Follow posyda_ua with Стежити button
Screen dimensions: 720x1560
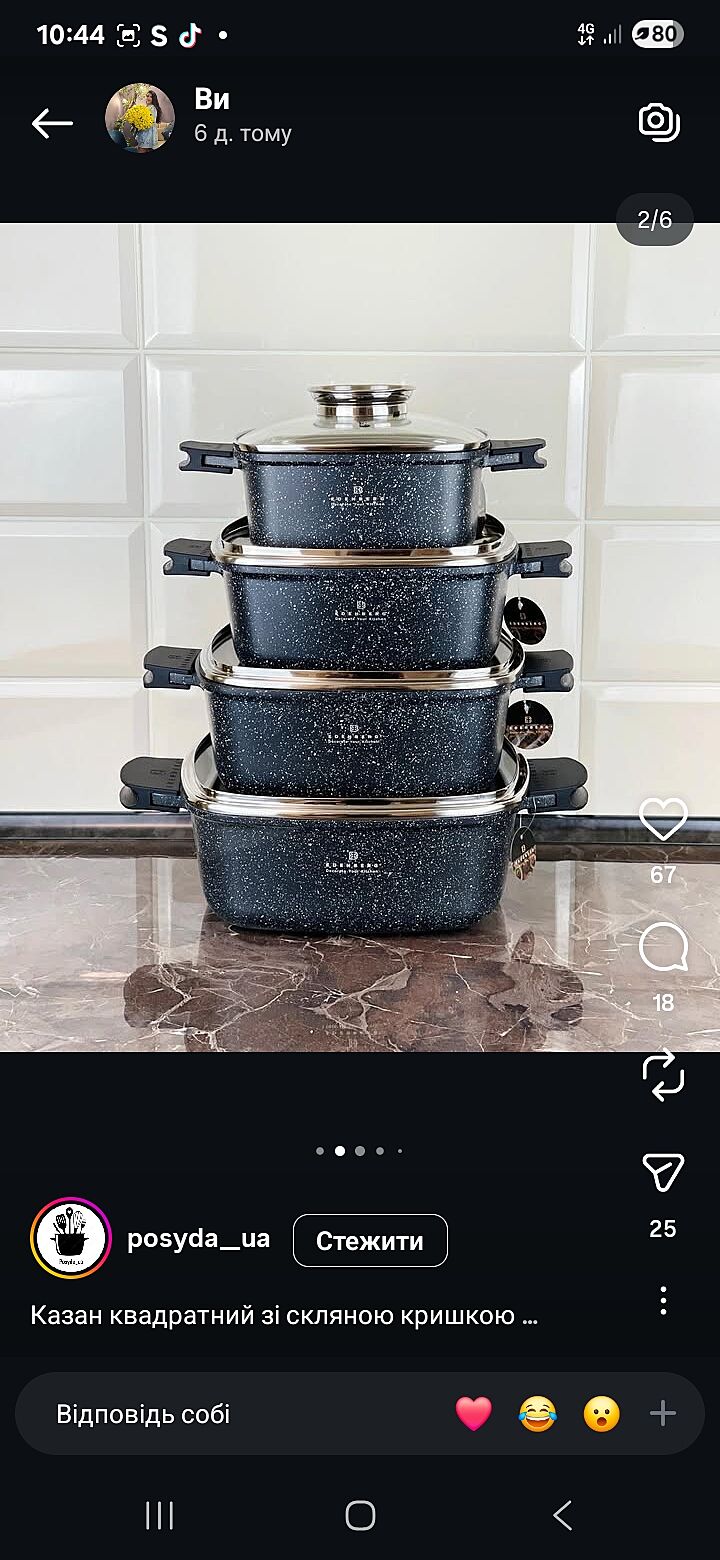point(370,1241)
